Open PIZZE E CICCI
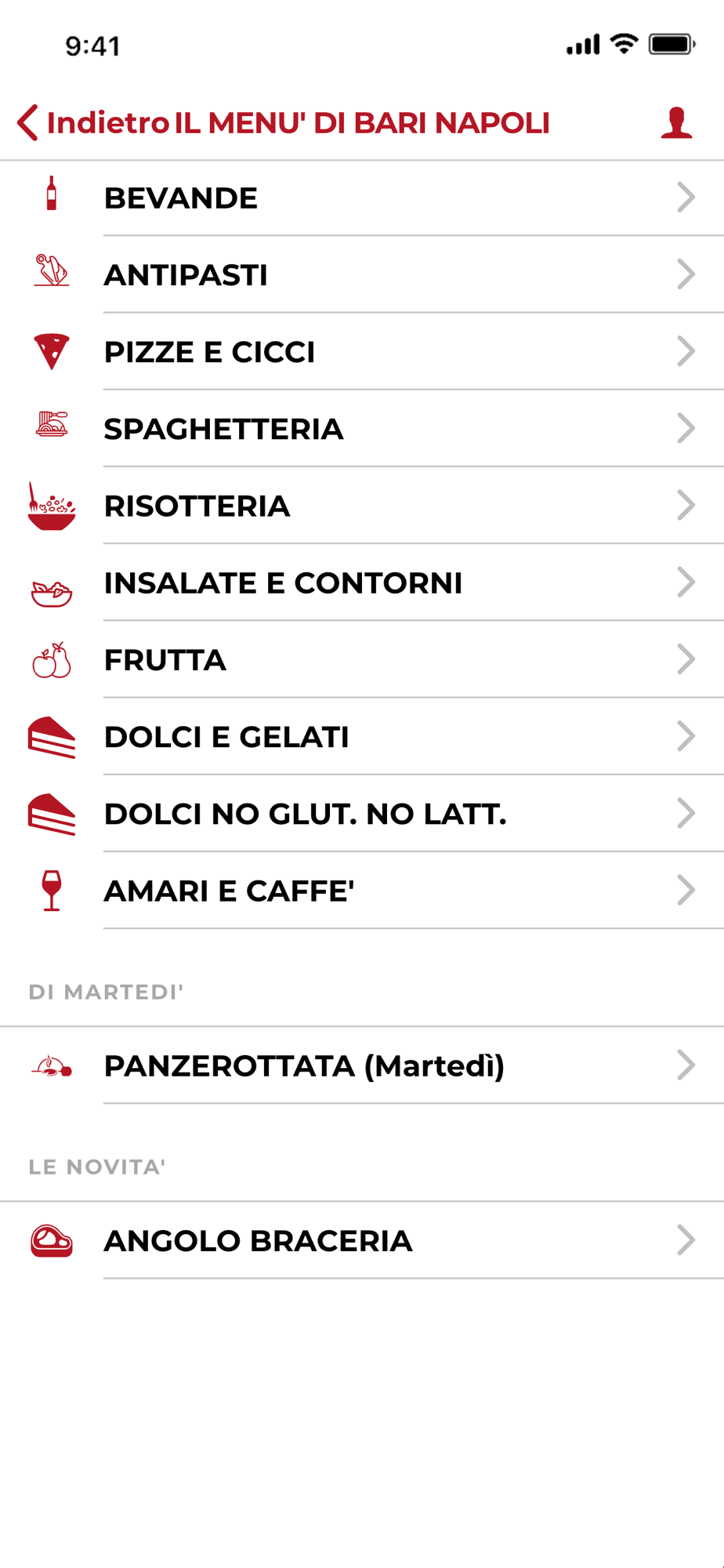Image resolution: width=724 pixels, height=1568 pixels. 362,352
